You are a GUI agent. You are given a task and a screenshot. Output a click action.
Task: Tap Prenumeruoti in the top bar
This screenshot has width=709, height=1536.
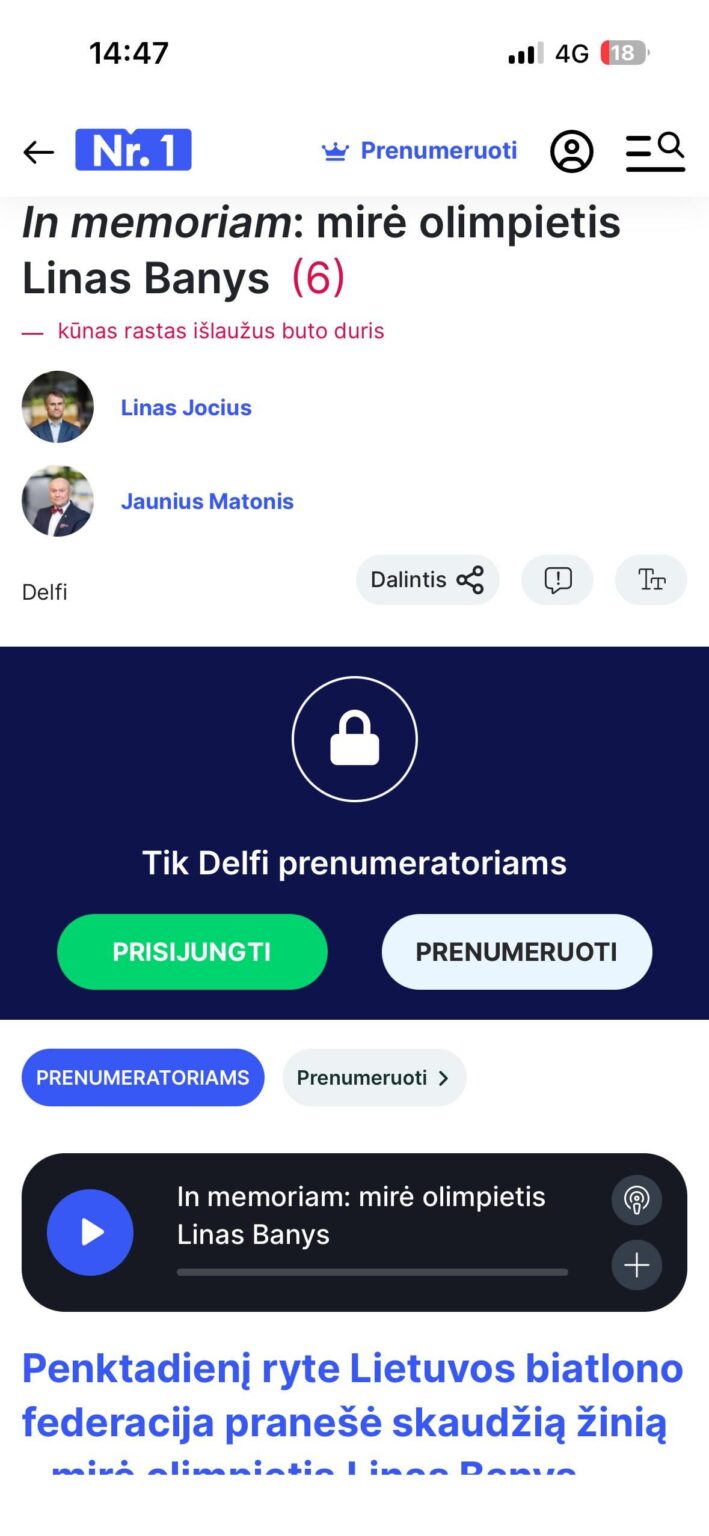(420, 151)
